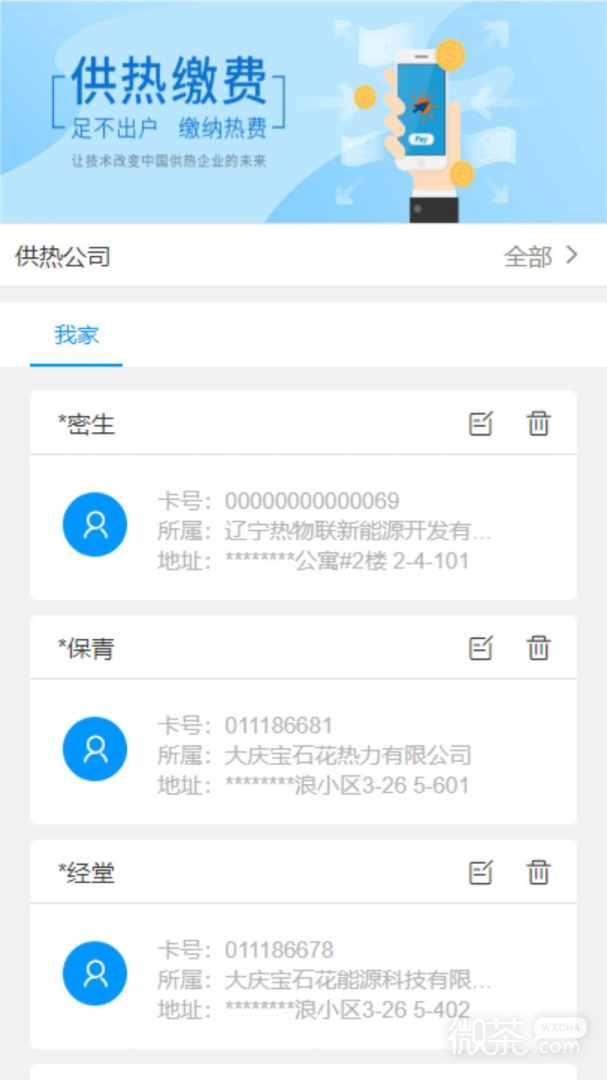Open the *经堂 card with 卡号 011186678
Image resolution: width=607 pixels, height=1080 pixels.
coord(303,977)
